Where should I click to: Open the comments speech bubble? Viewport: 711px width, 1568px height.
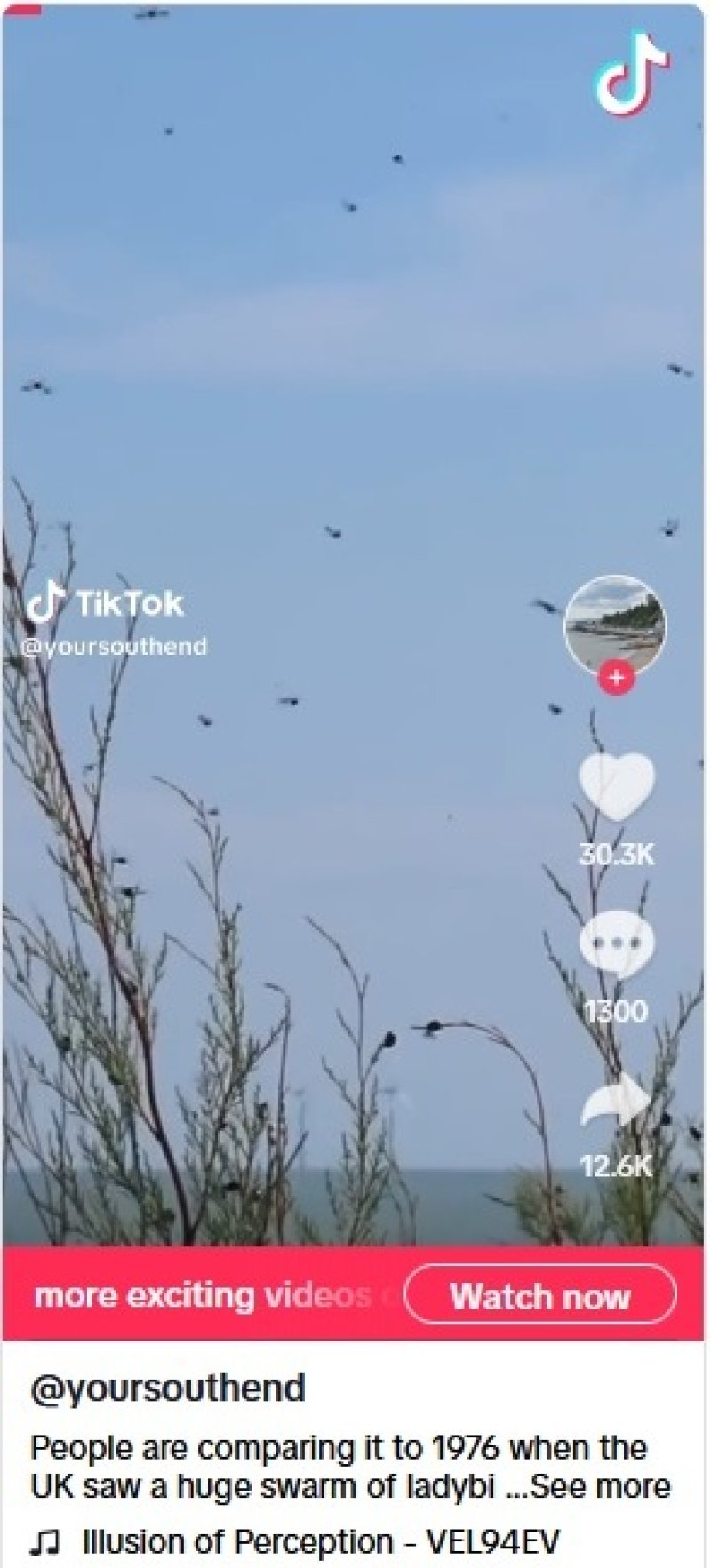tap(616, 943)
